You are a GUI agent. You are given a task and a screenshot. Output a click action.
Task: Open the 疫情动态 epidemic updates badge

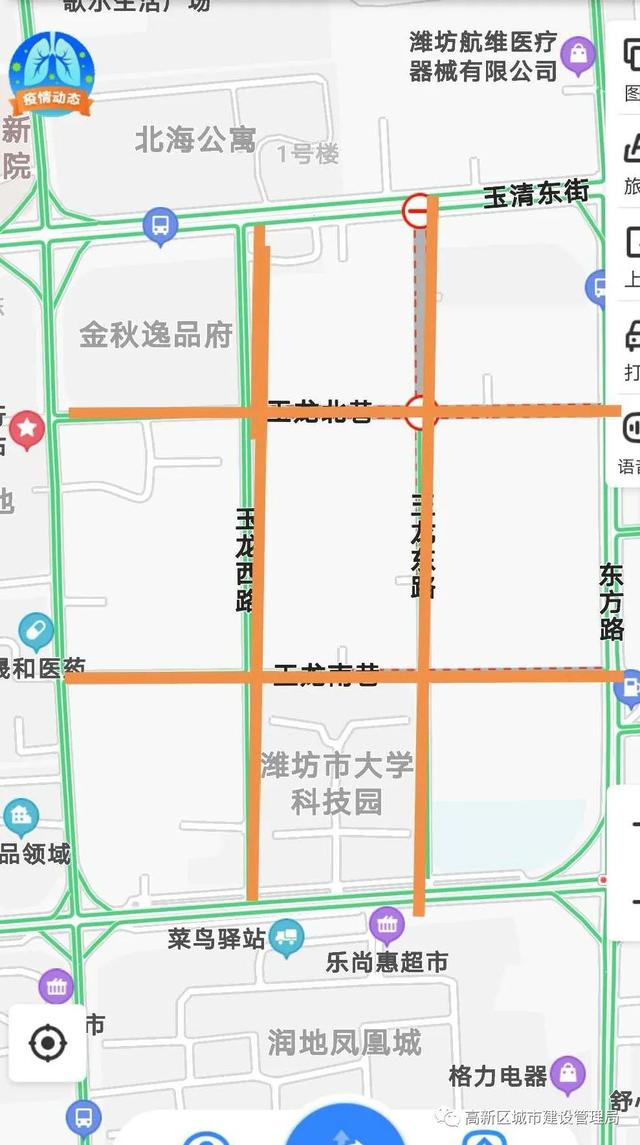point(51,72)
